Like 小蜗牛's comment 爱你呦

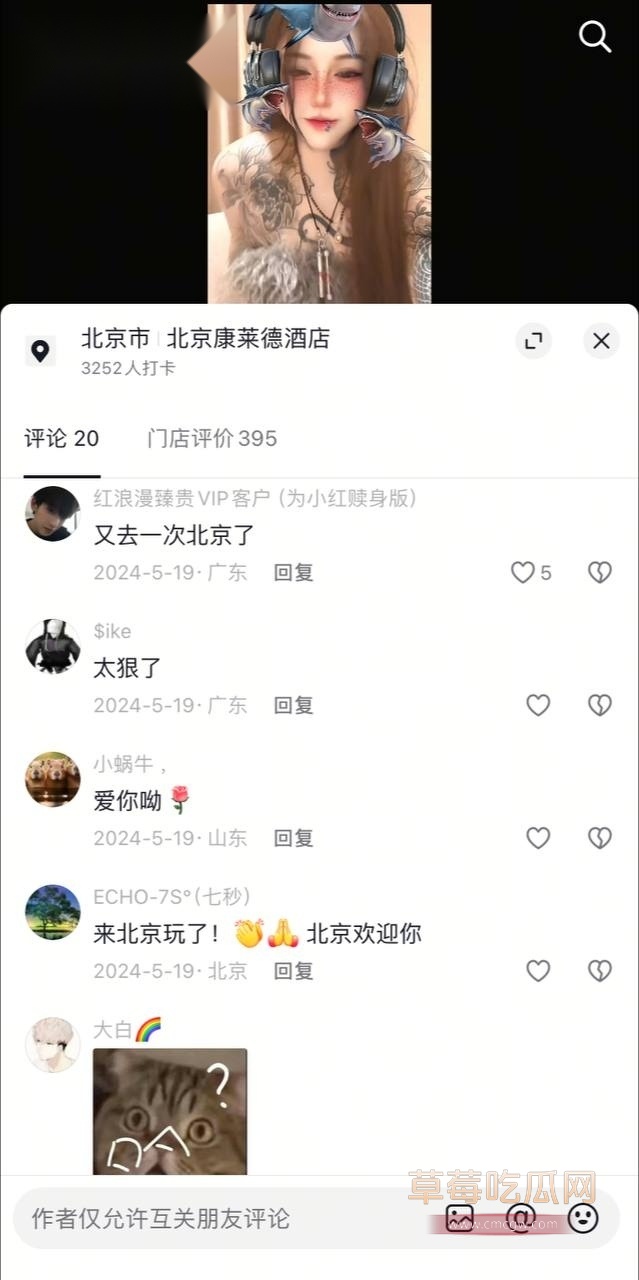pos(538,838)
